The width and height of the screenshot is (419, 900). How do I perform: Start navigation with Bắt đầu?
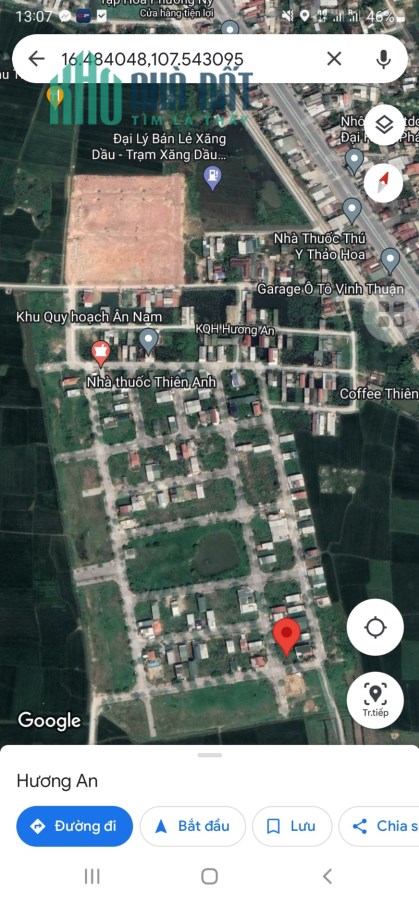click(192, 826)
